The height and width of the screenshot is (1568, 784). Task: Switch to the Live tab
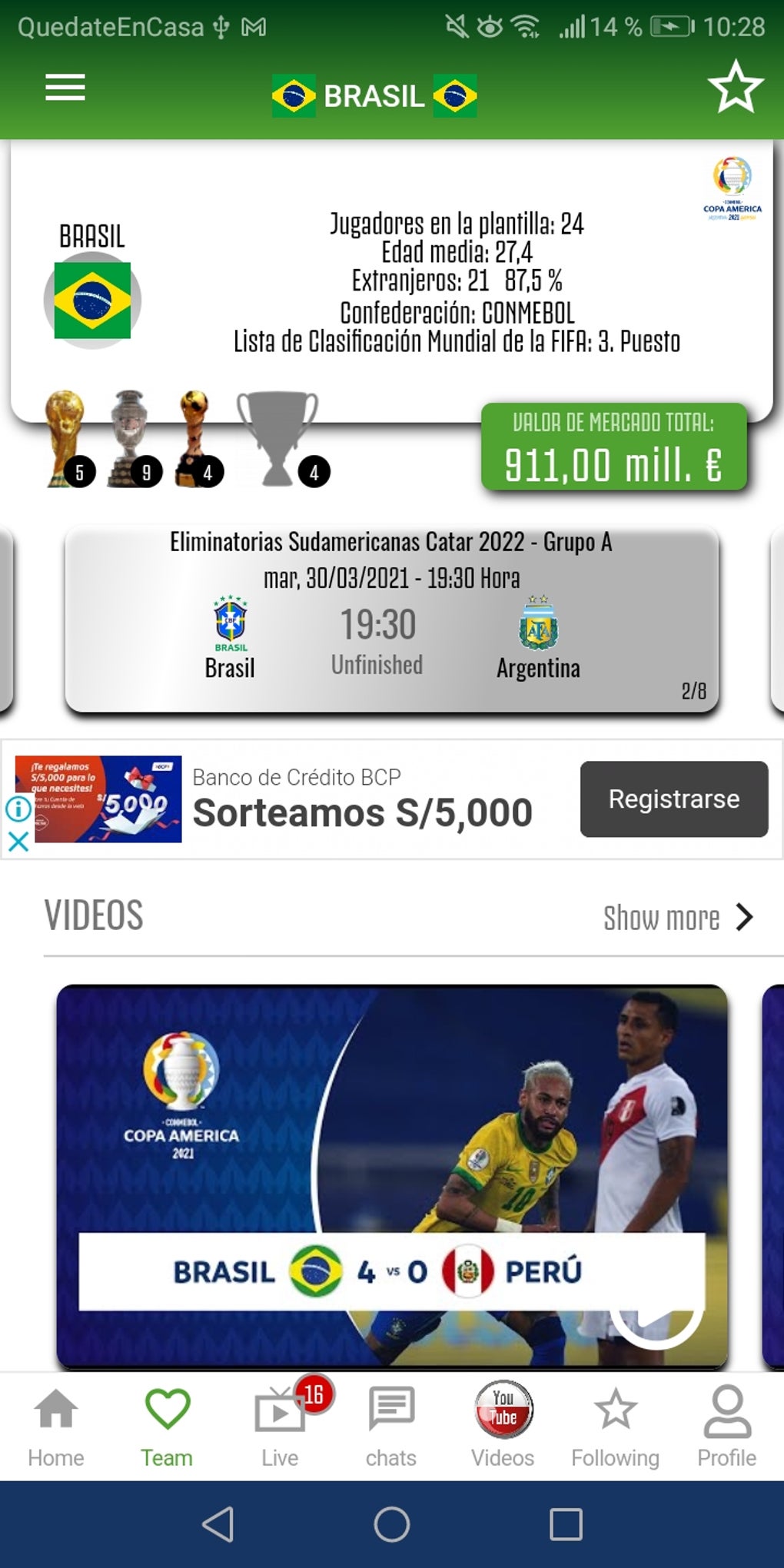(280, 1426)
